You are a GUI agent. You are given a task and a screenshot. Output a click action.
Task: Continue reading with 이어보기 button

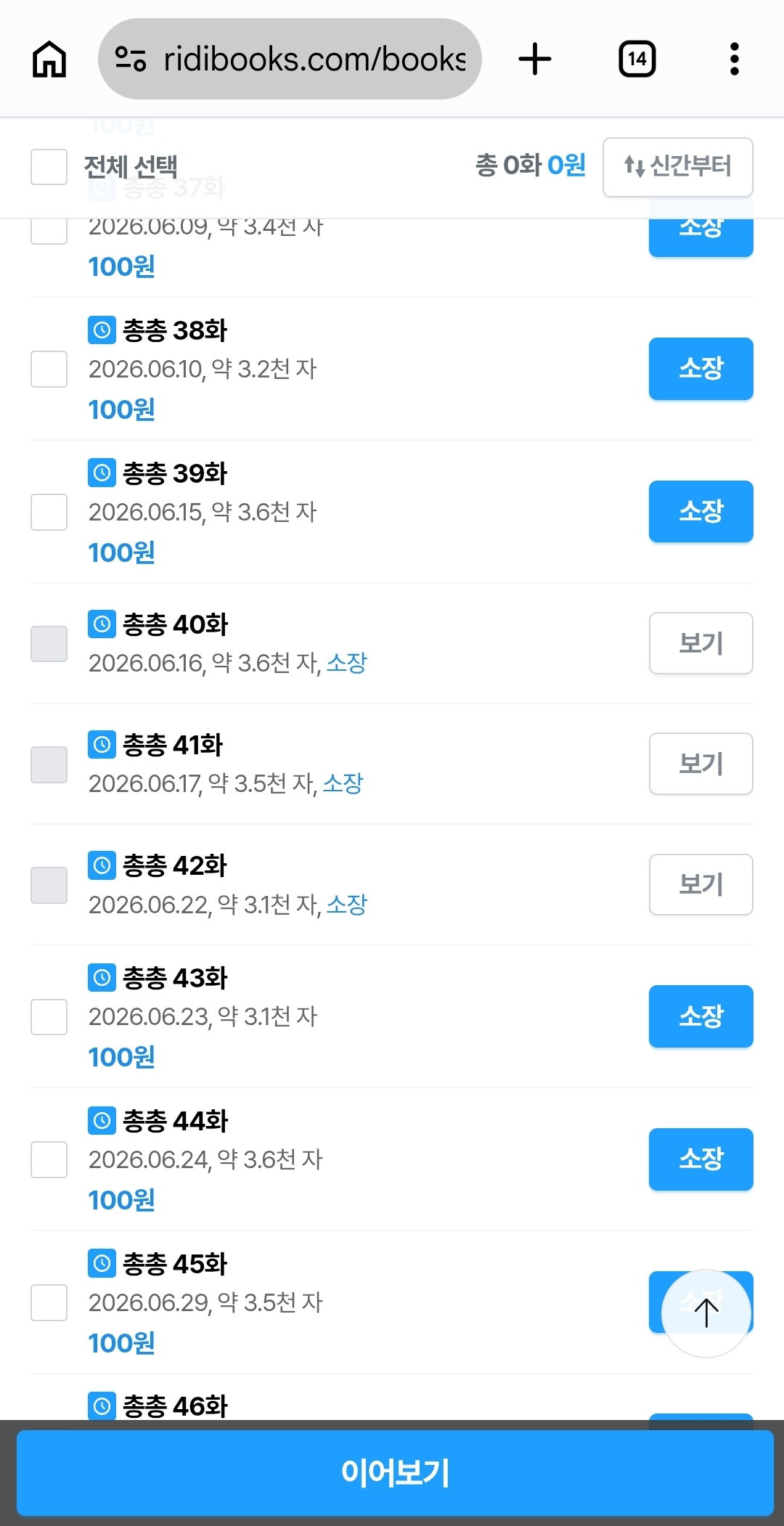click(x=395, y=1473)
